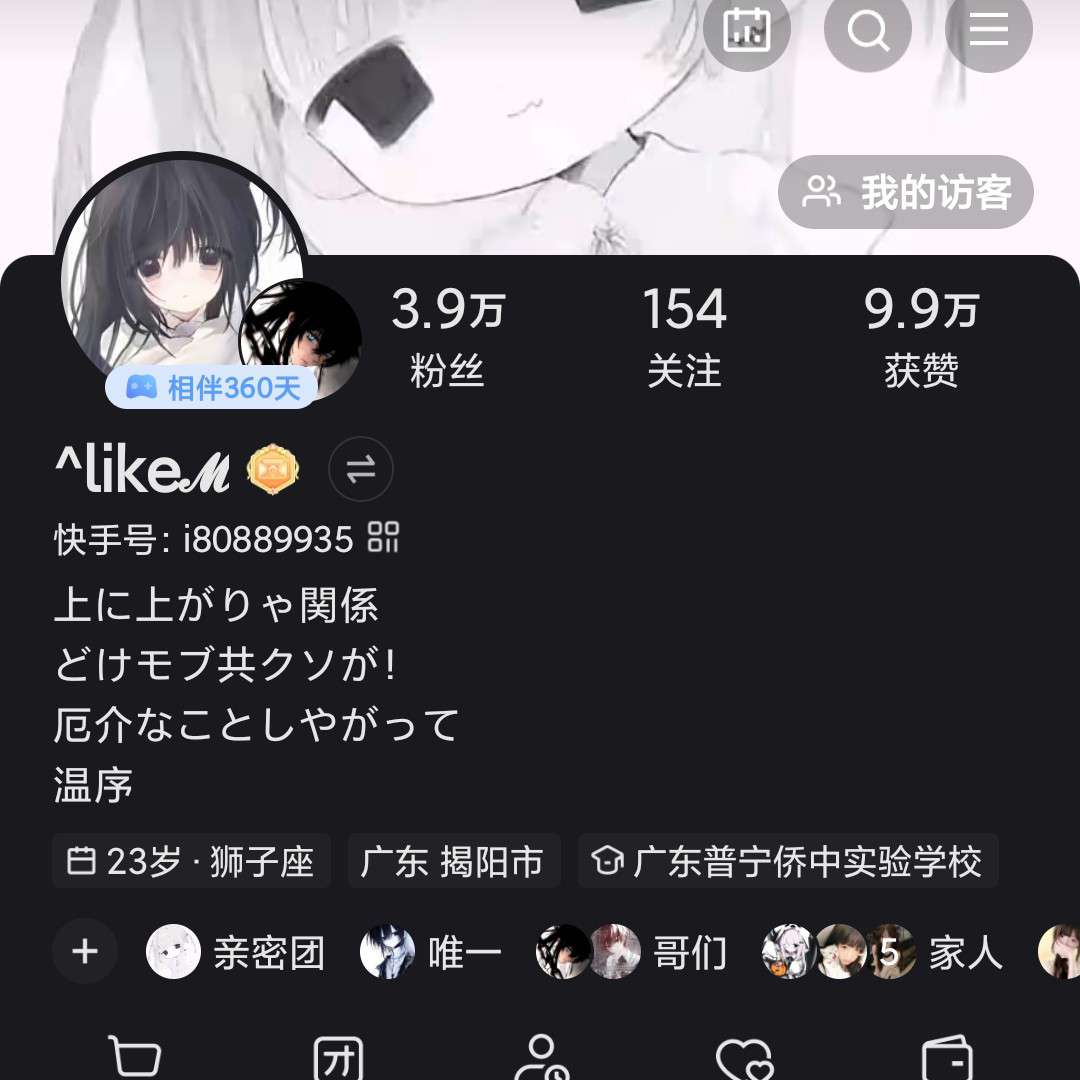The width and height of the screenshot is (1080, 1080).
Task: Add a new relationship with plus button
Action: coord(85,951)
